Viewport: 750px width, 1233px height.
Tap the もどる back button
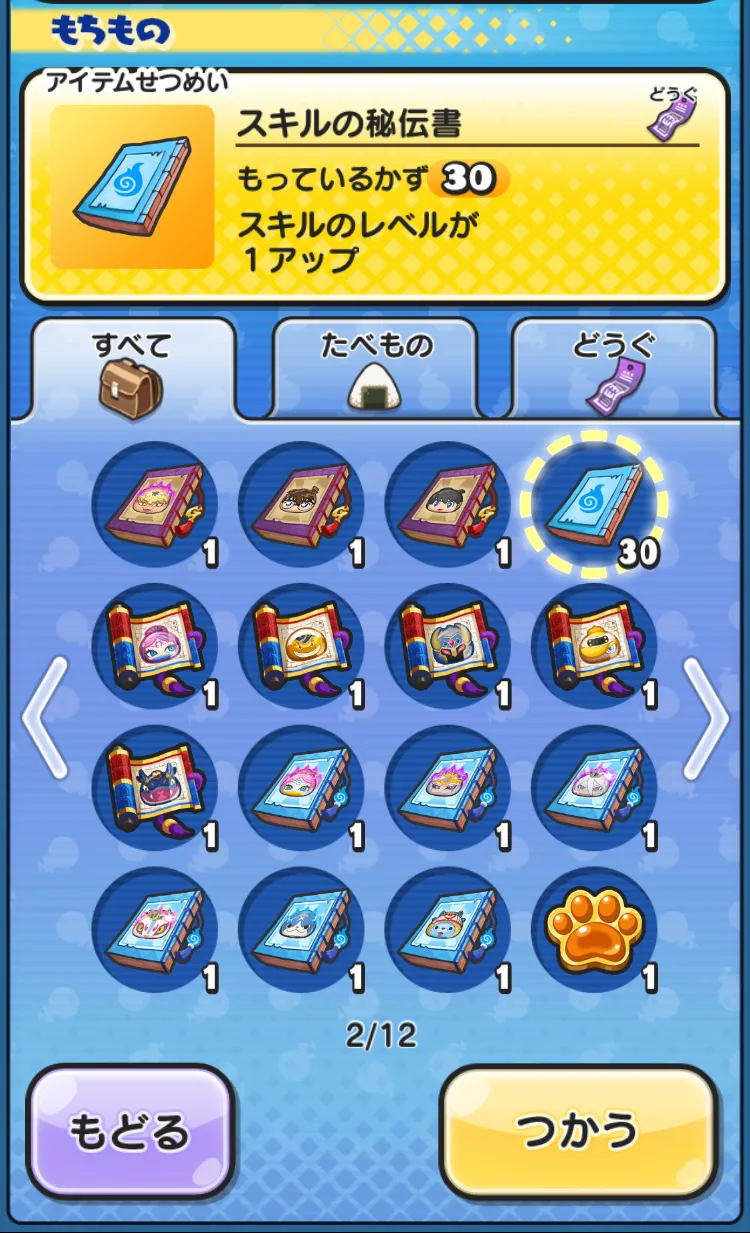click(x=130, y=1131)
